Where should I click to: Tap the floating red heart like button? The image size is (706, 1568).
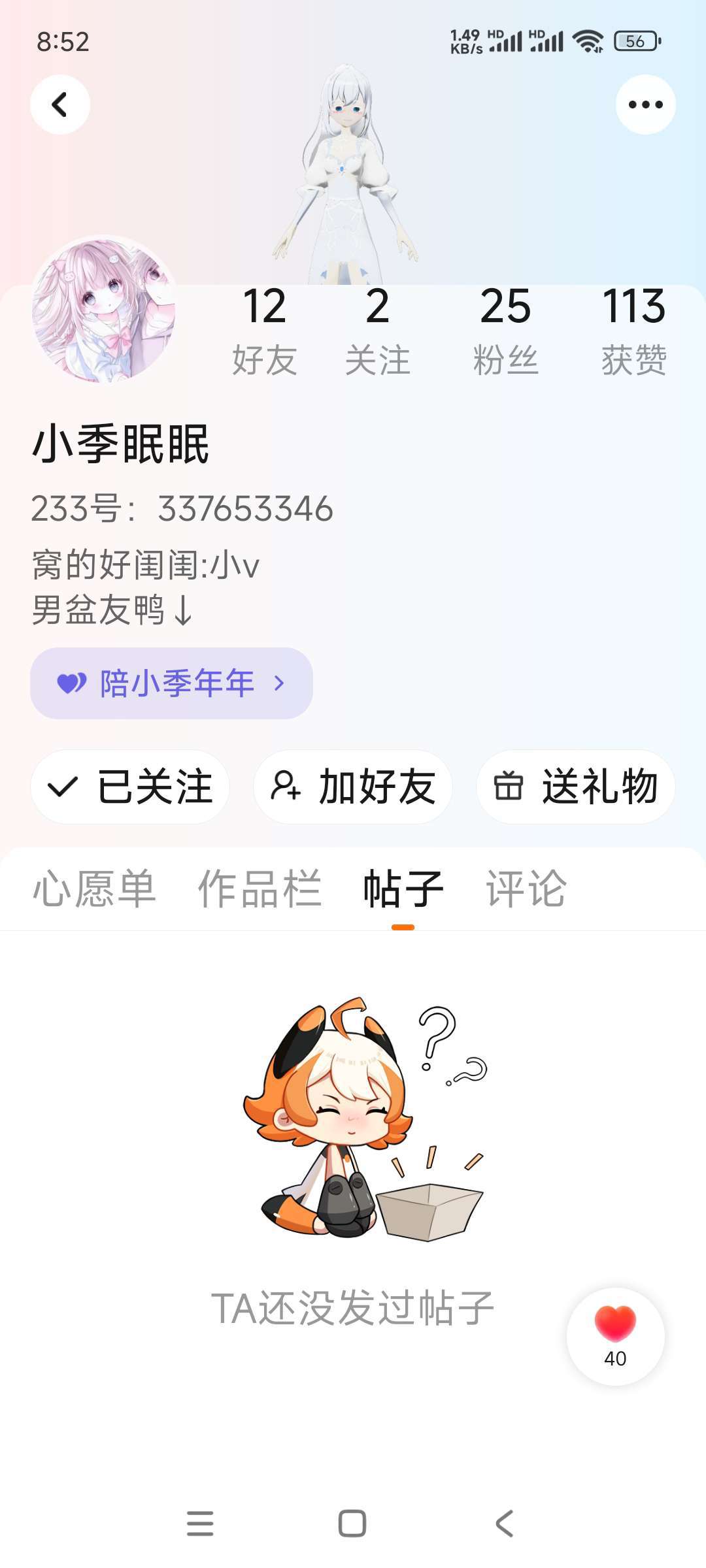(x=615, y=1335)
